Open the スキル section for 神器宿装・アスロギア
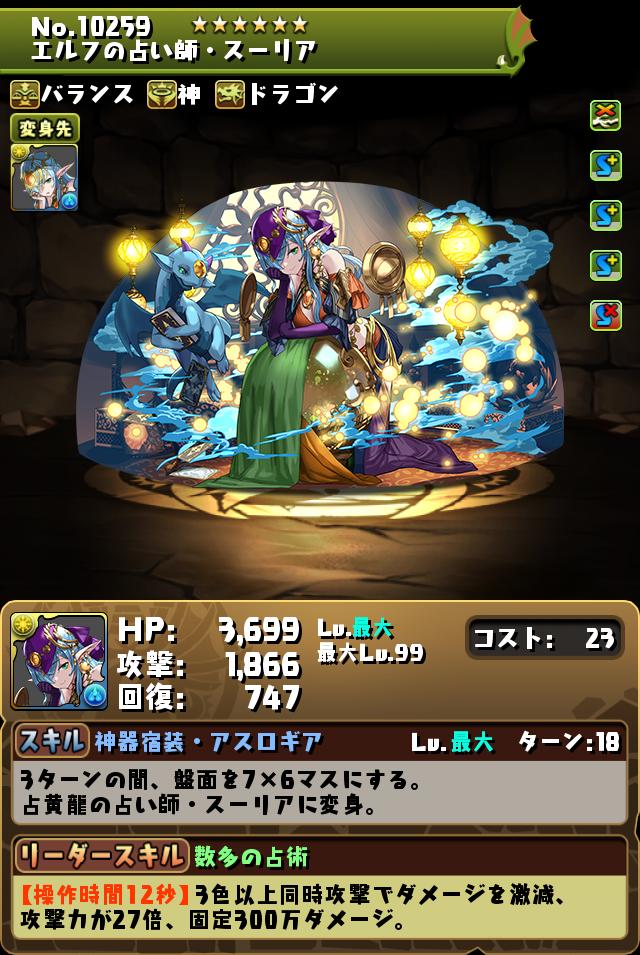The width and height of the screenshot is (640, 955). [x=51, y=741]
